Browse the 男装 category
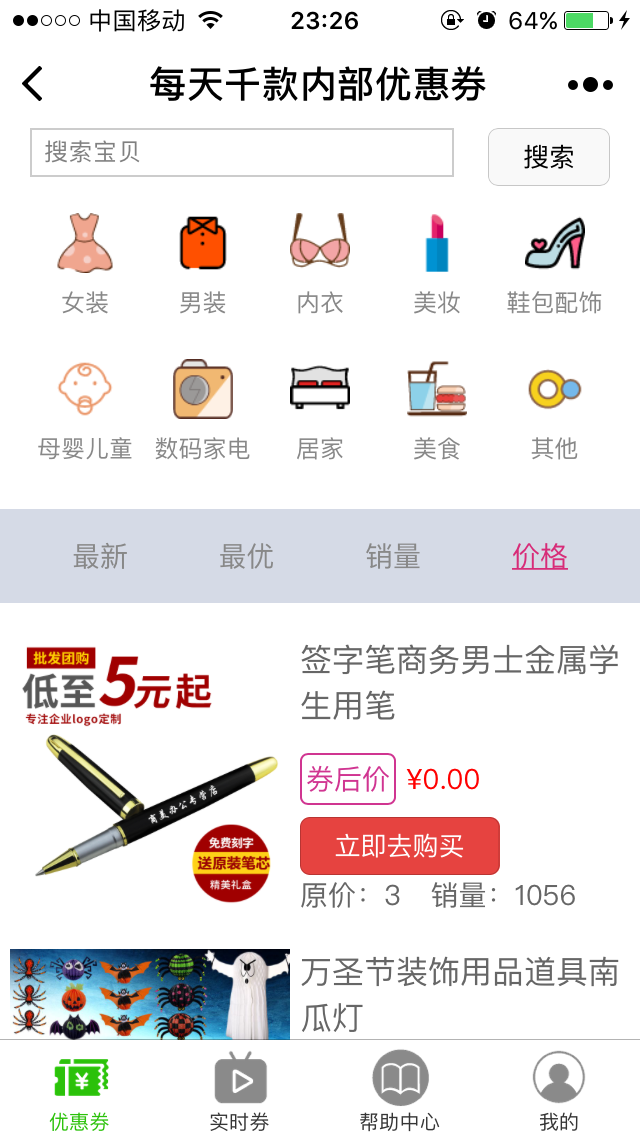Image resolution: width=640 pixels, height=1136 pixels. click(203, 262)
